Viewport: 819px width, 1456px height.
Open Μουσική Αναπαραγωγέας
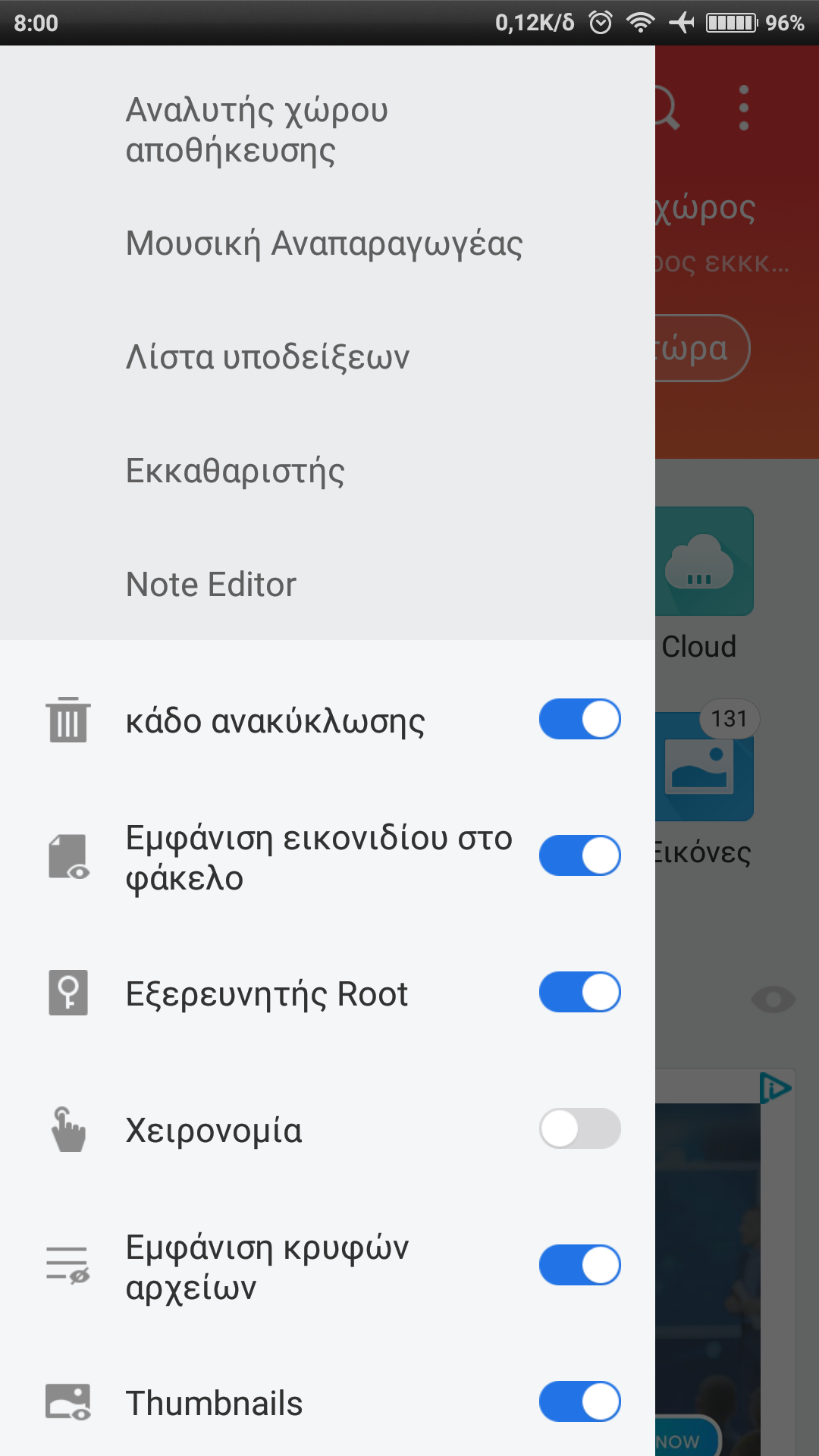pyautogui.click(x=324, y=244)
